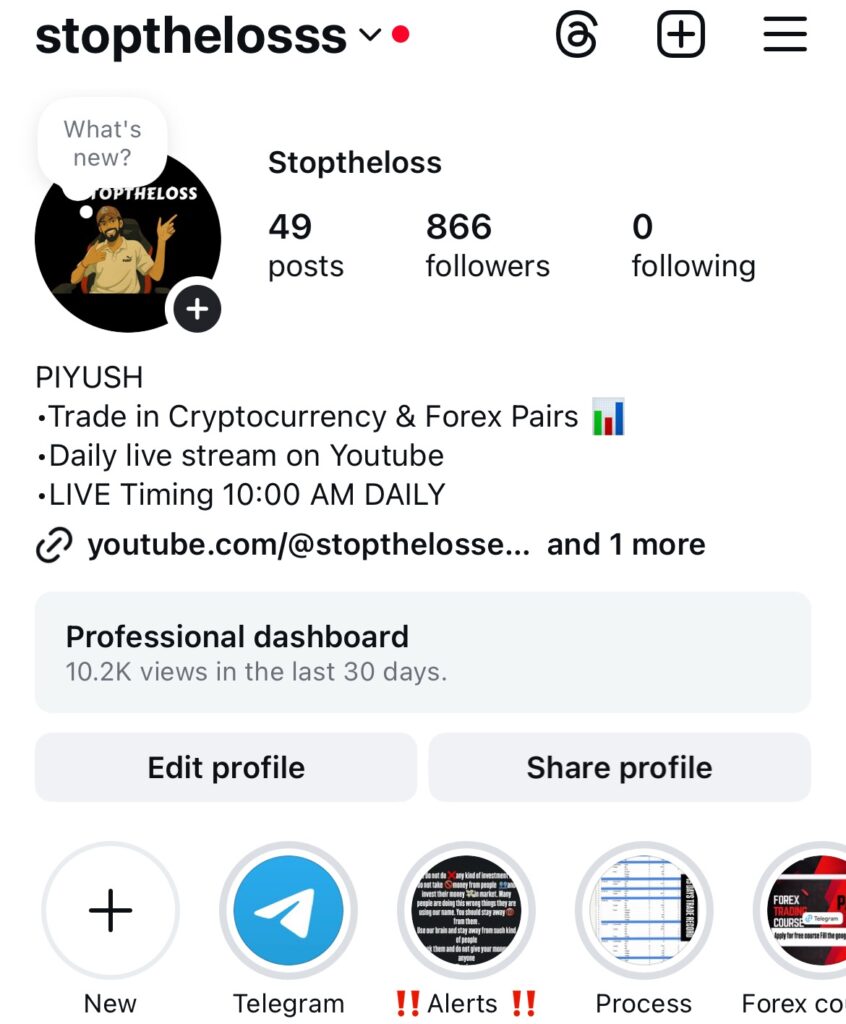Create a new post with plus icon
Viewport: 846px width, 1024px height.
click(x=680, y=37)
